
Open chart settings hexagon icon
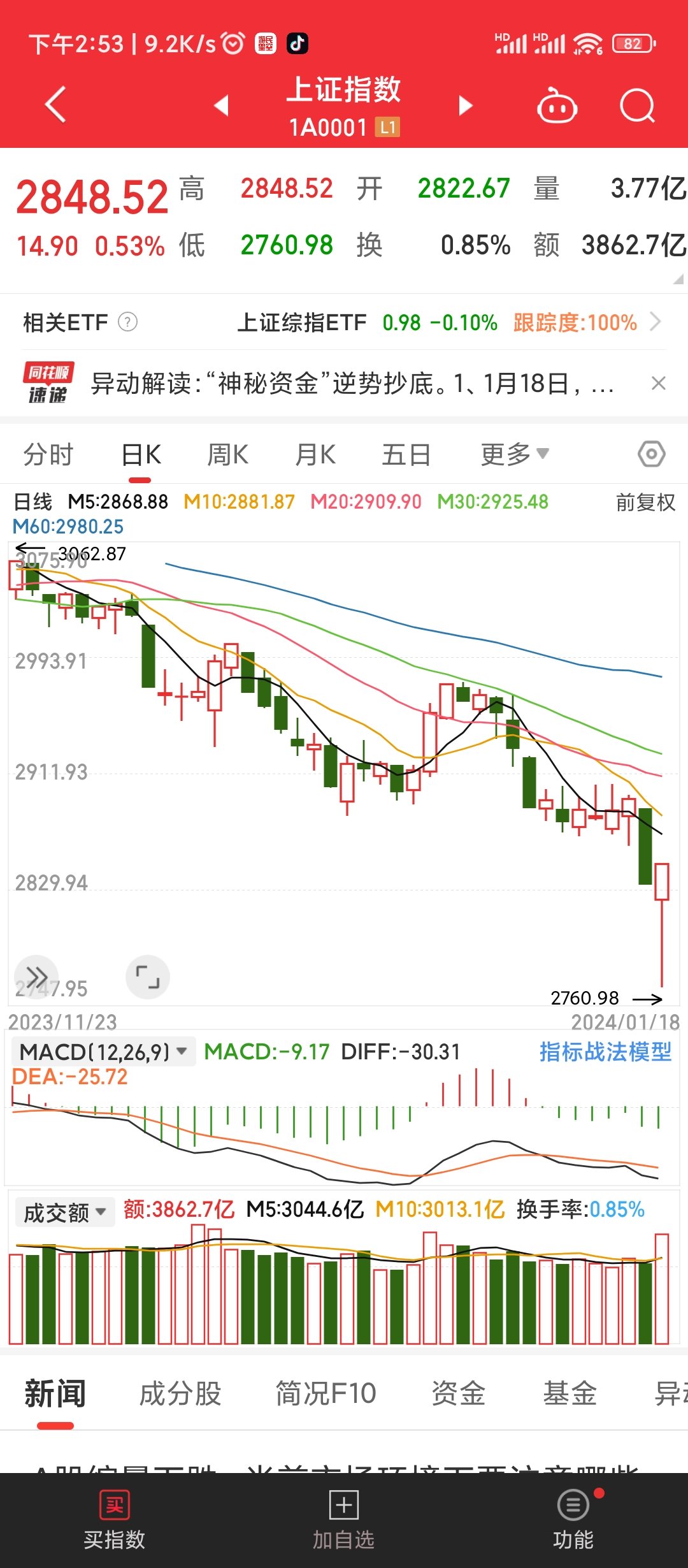pyautogui.click(x=651, y=454)
